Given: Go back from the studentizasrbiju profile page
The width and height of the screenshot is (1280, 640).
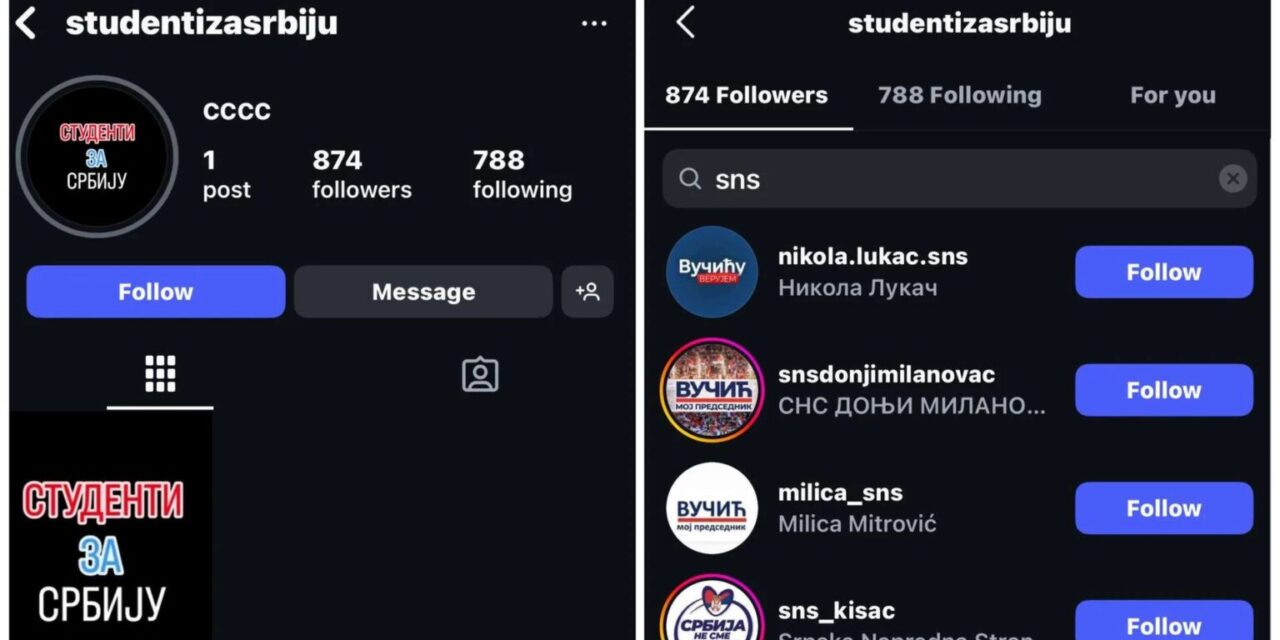Looking at the screenshot, I should click(27, 24).
